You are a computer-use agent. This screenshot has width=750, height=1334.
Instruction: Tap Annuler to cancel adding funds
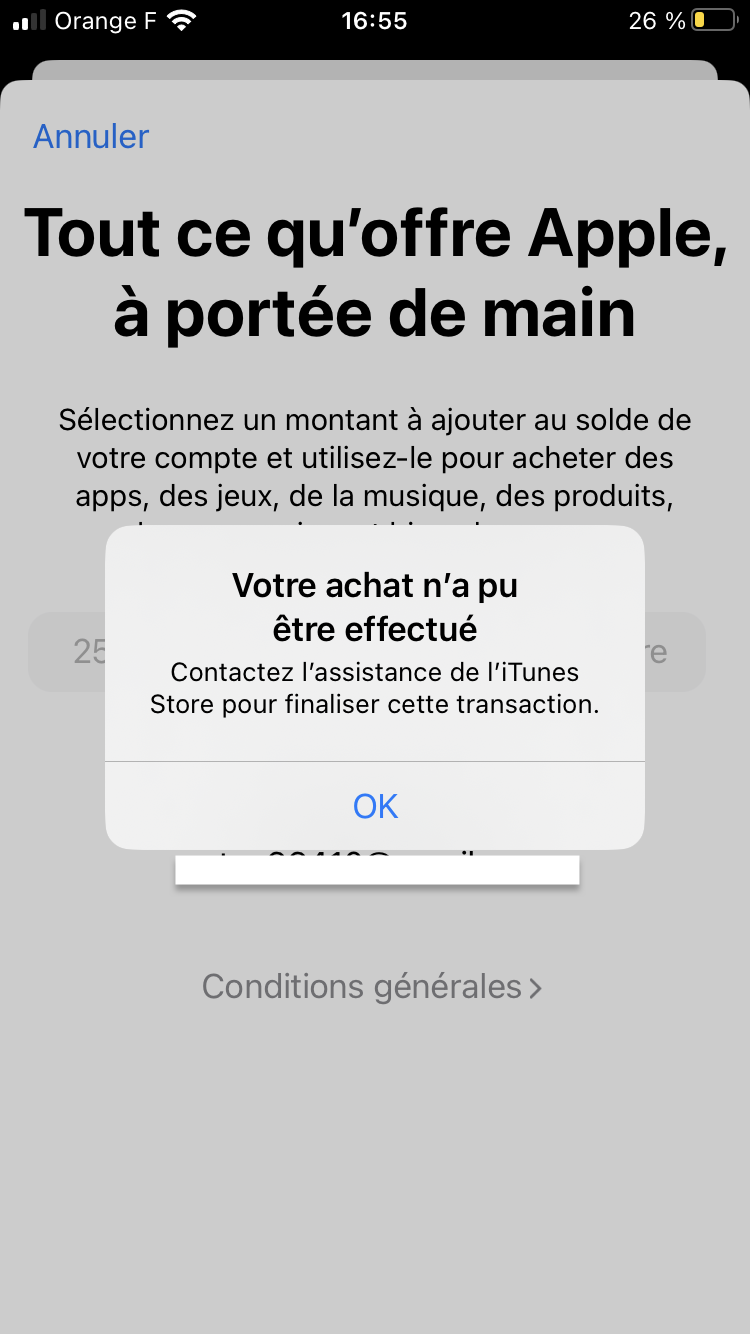click(91, 136)
